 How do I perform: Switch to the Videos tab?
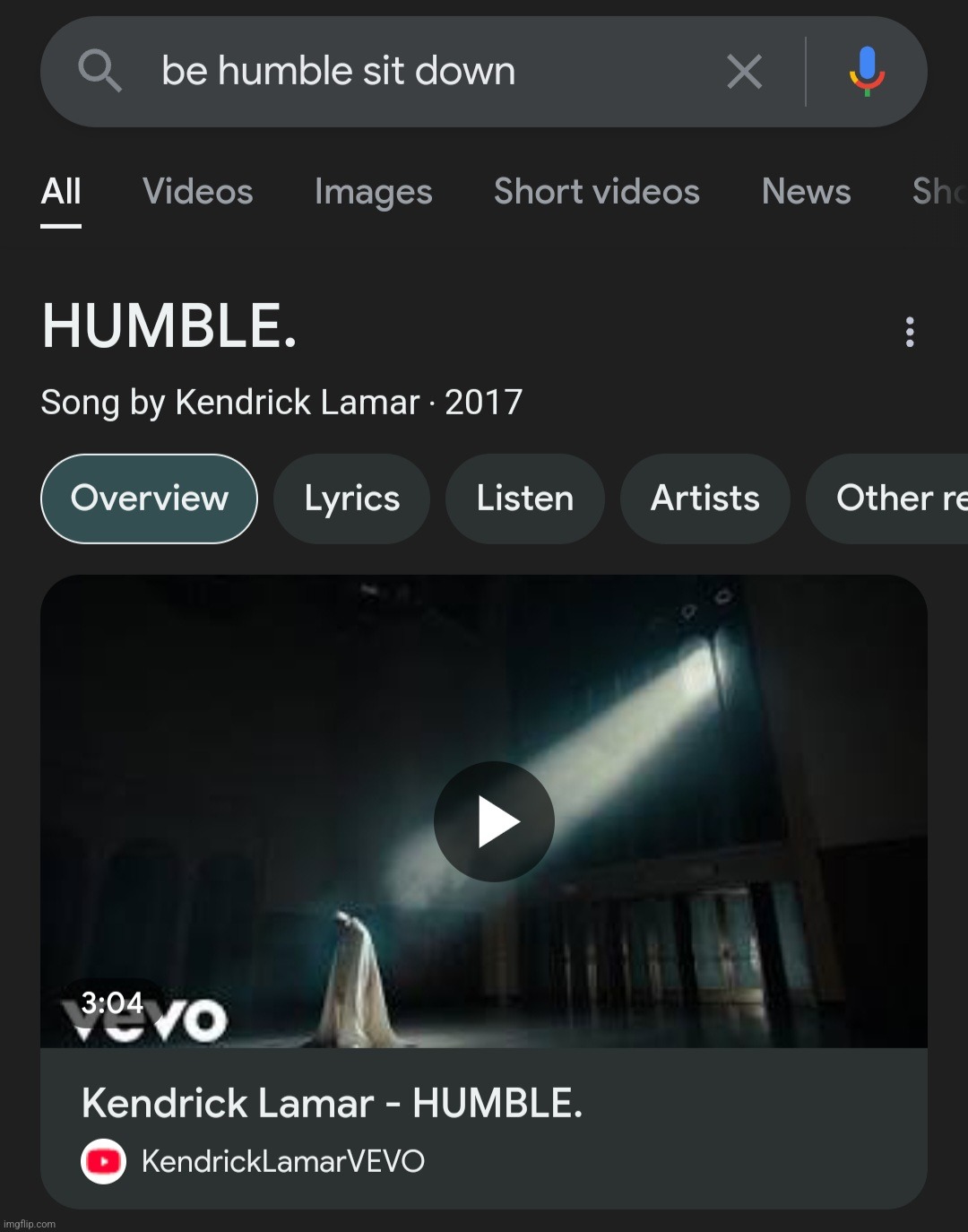click(197, 191)
